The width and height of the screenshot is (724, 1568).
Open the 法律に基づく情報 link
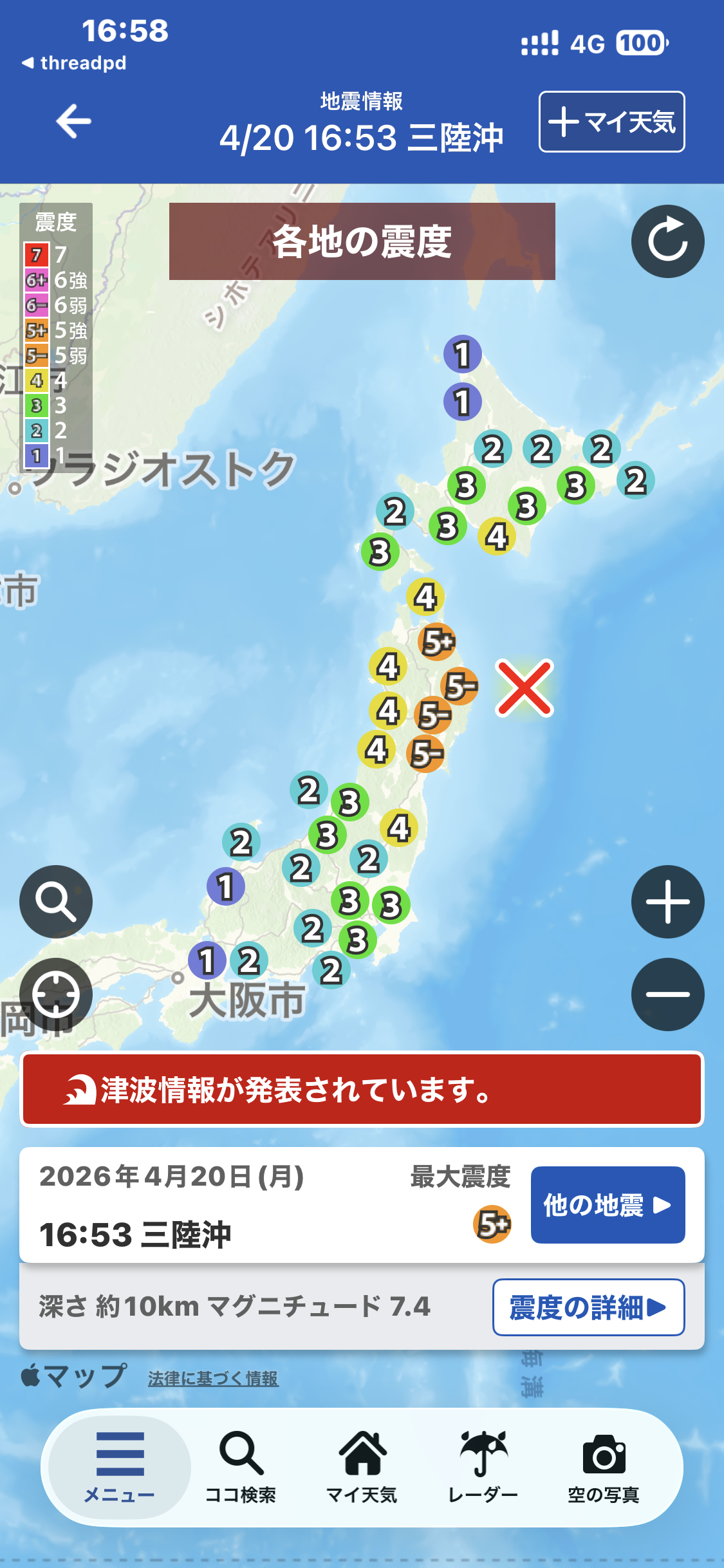click(213, 1378)
